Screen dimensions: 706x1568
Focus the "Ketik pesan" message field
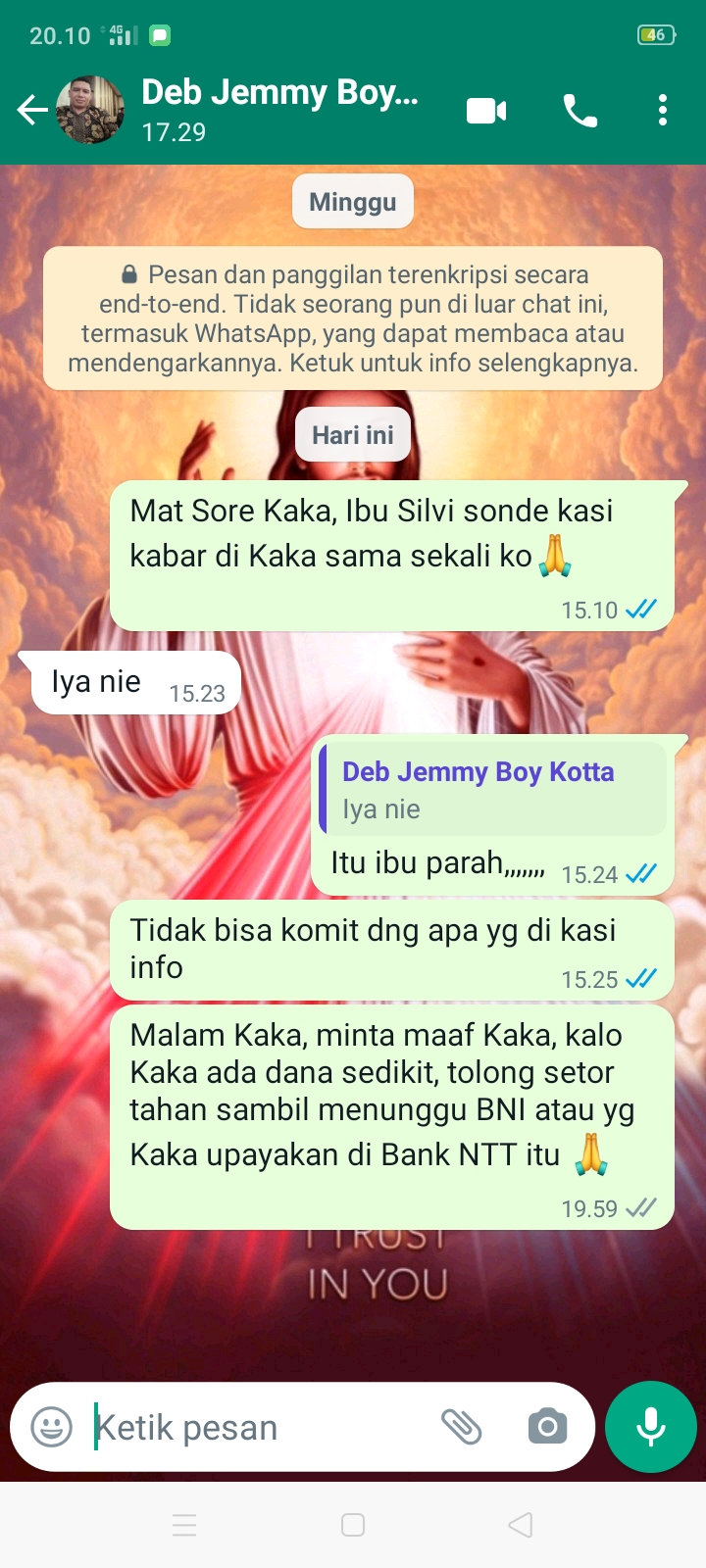point(255,1428)
